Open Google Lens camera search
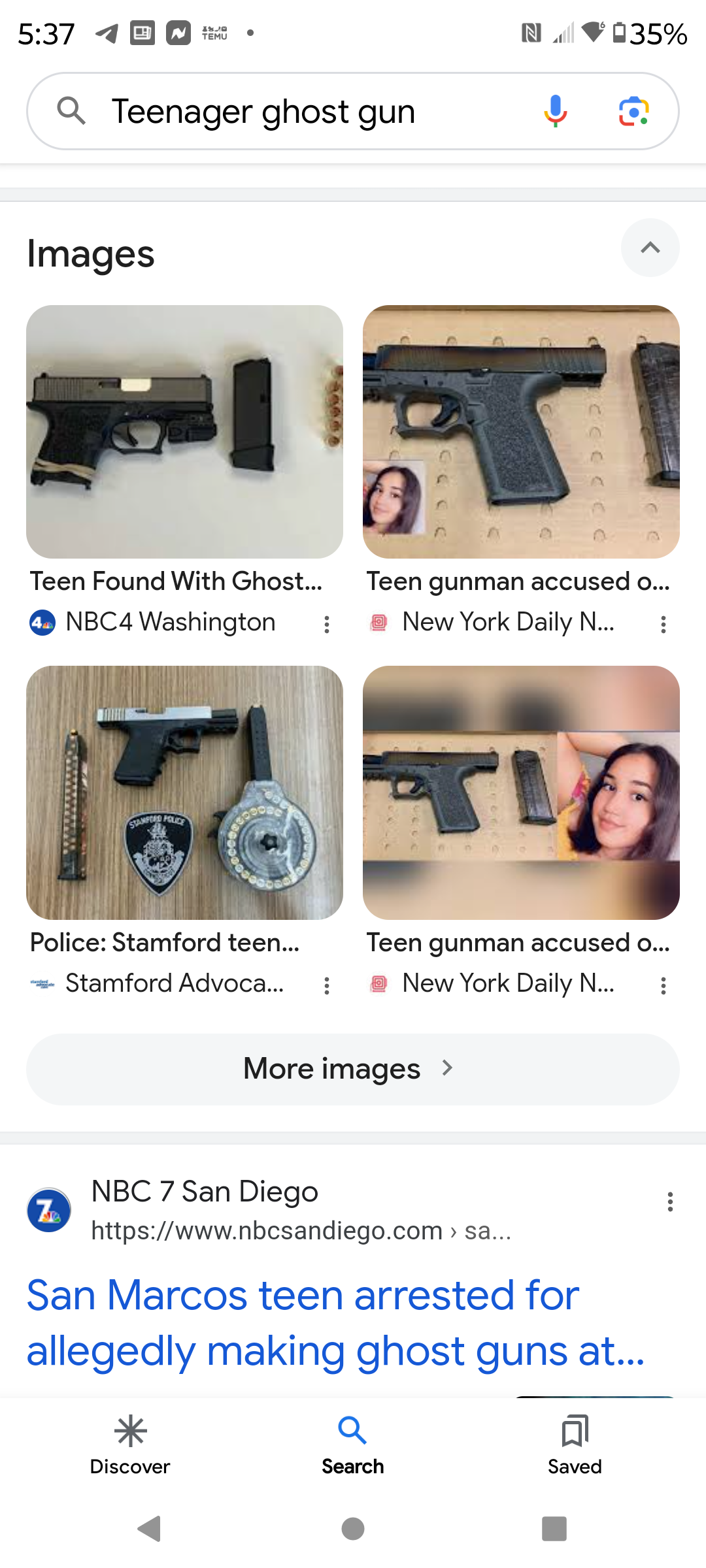 633,112
